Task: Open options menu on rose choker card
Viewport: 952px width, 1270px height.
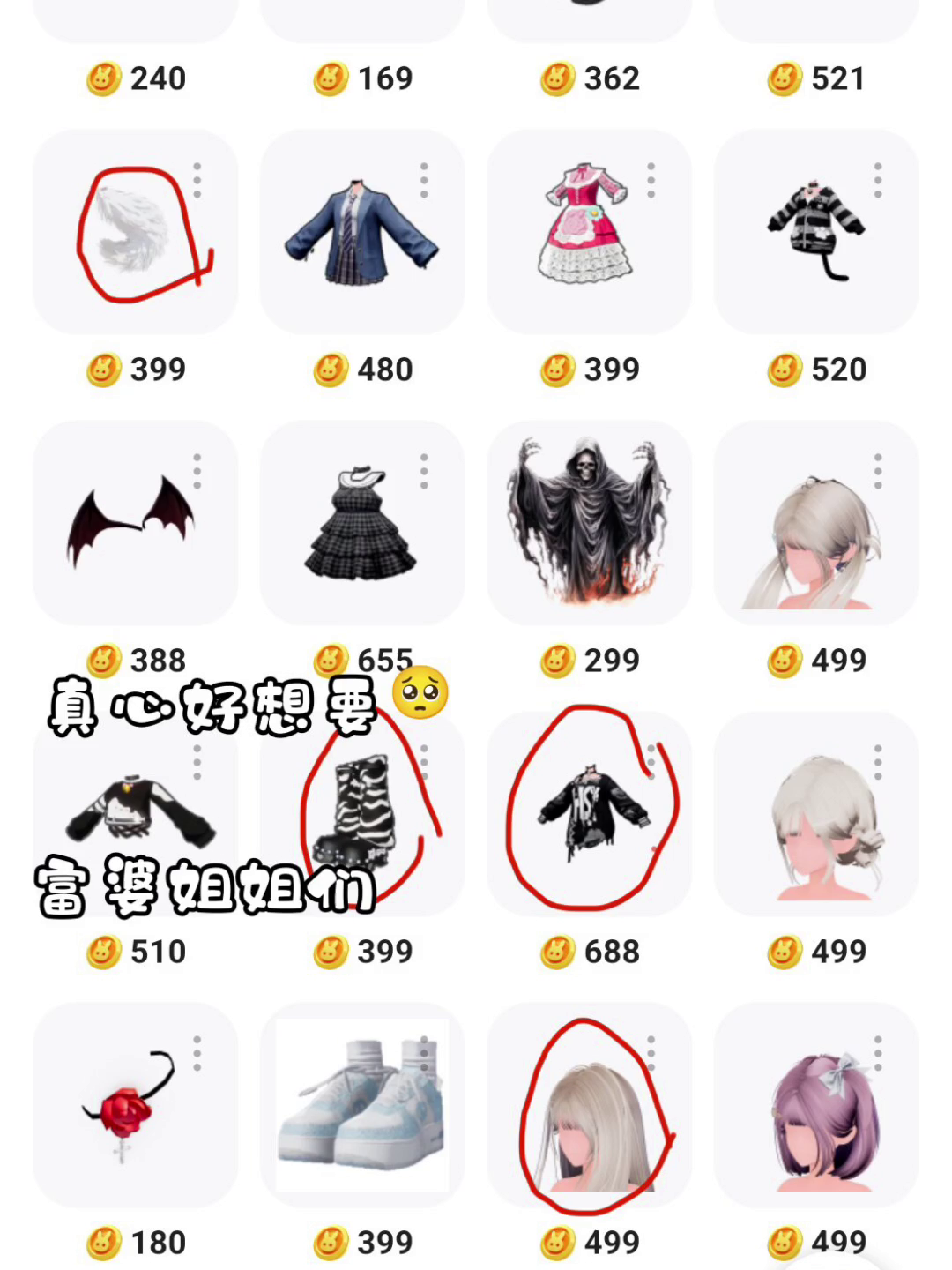Action: [197, 1053]
